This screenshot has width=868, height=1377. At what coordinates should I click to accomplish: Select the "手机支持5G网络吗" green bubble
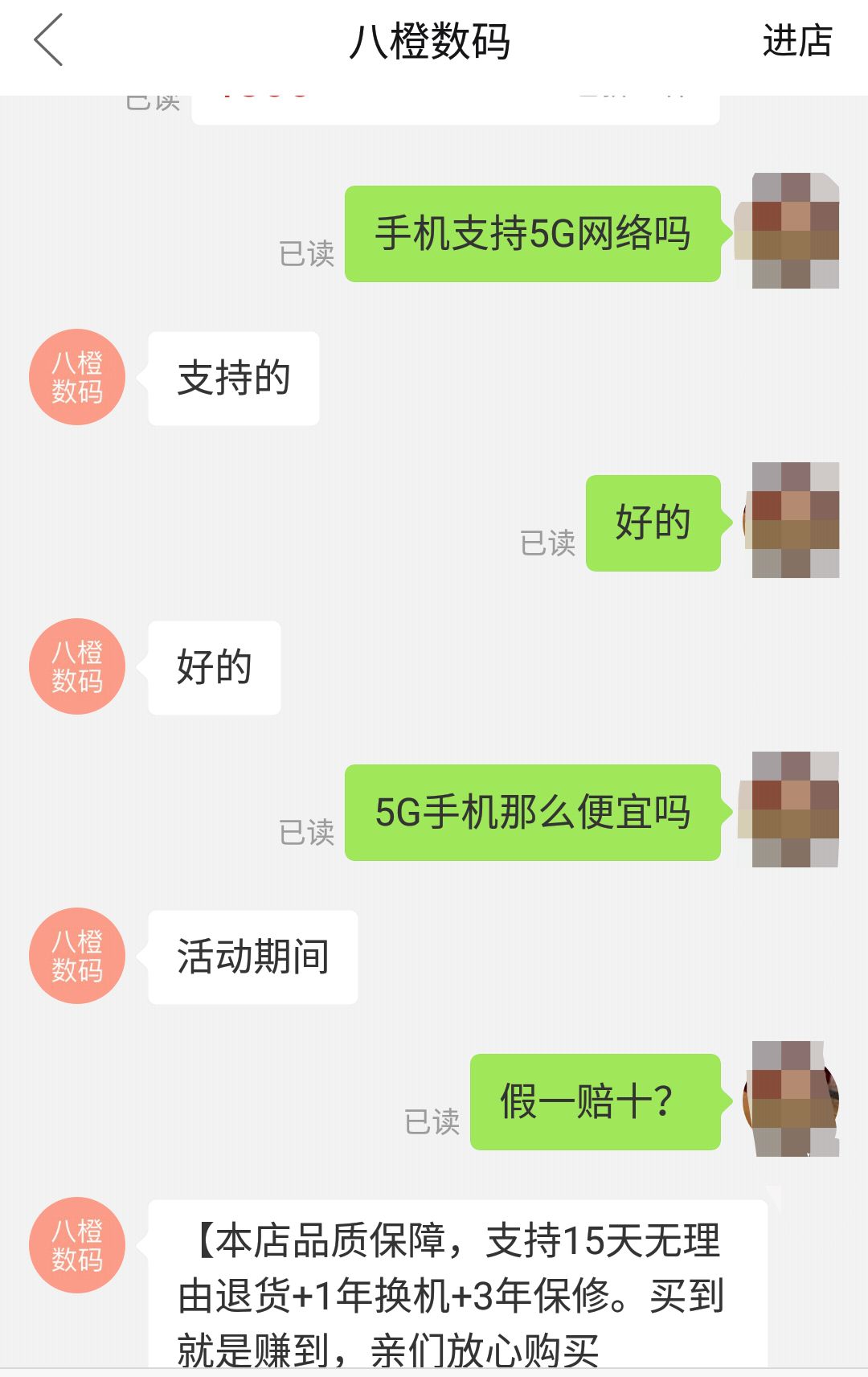coord(534,233)
